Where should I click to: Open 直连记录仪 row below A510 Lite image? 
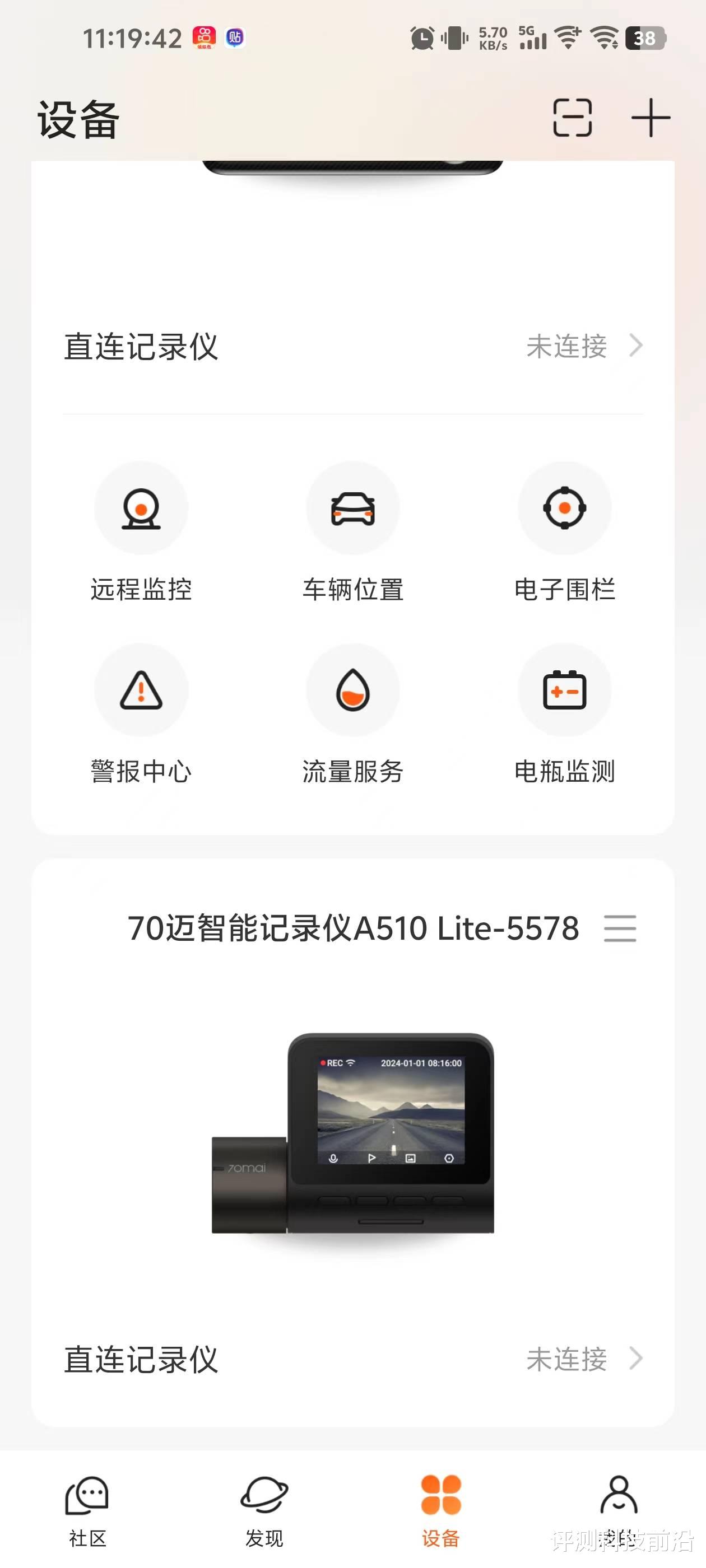point(352,1359)
